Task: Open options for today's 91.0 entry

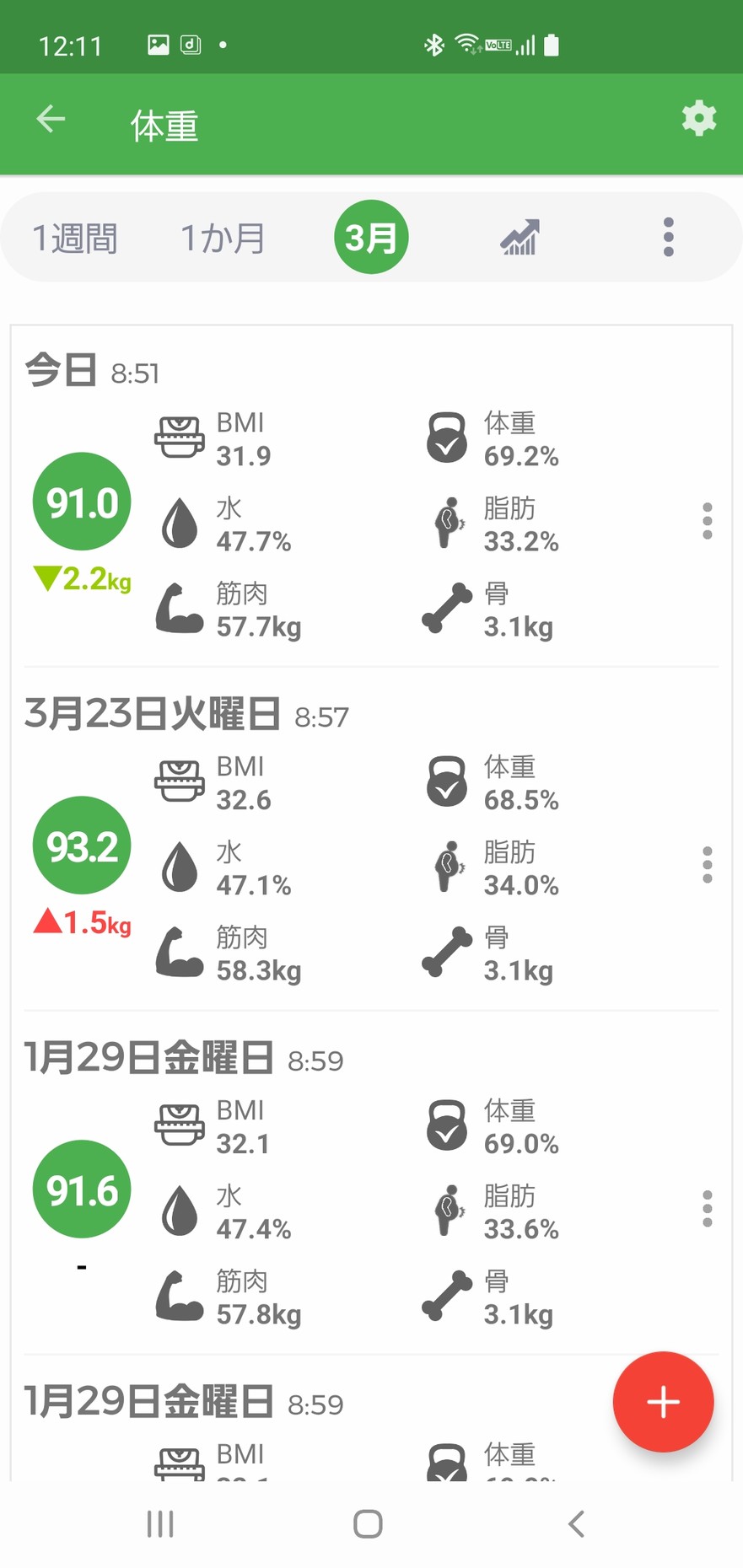Action: coord(707,522)
